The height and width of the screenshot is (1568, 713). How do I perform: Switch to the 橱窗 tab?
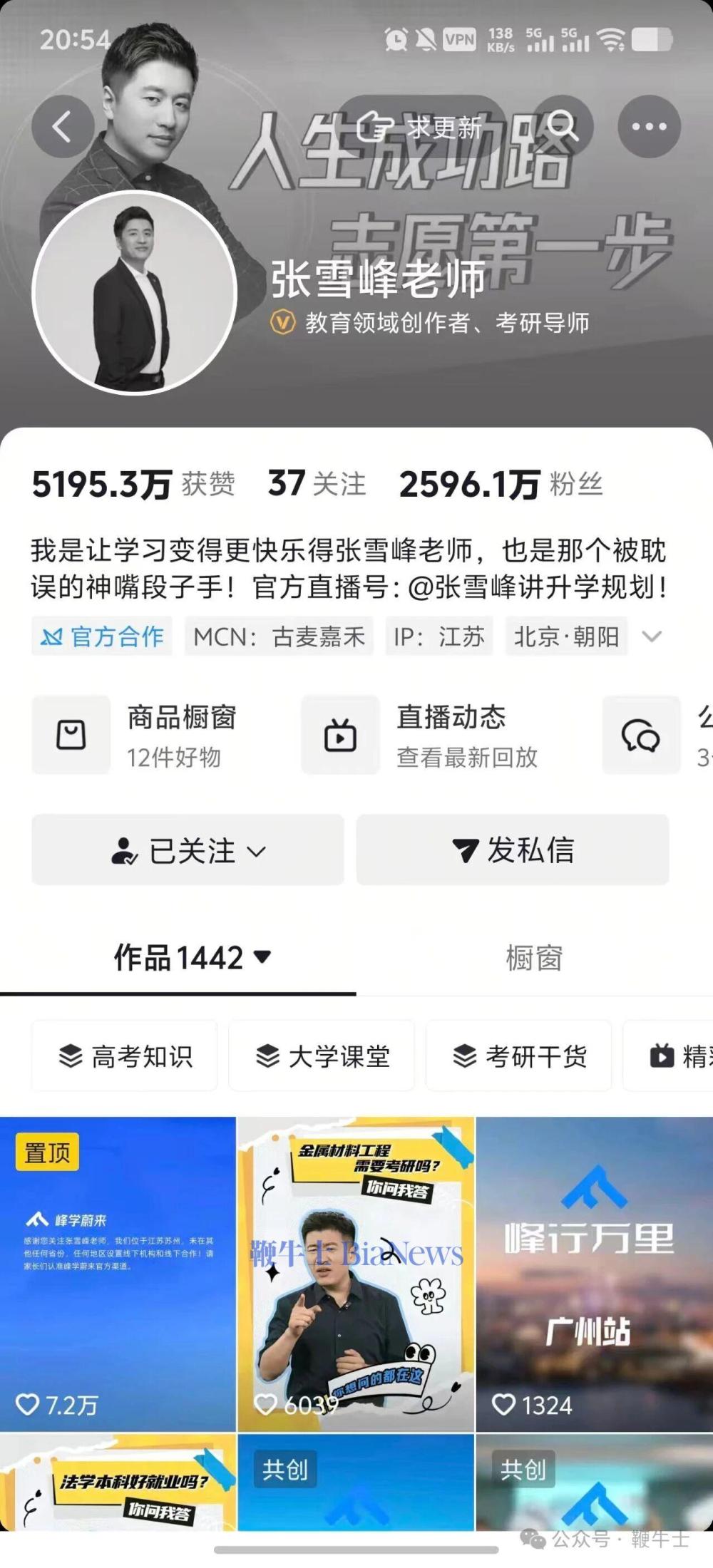(x=534, y=958)
